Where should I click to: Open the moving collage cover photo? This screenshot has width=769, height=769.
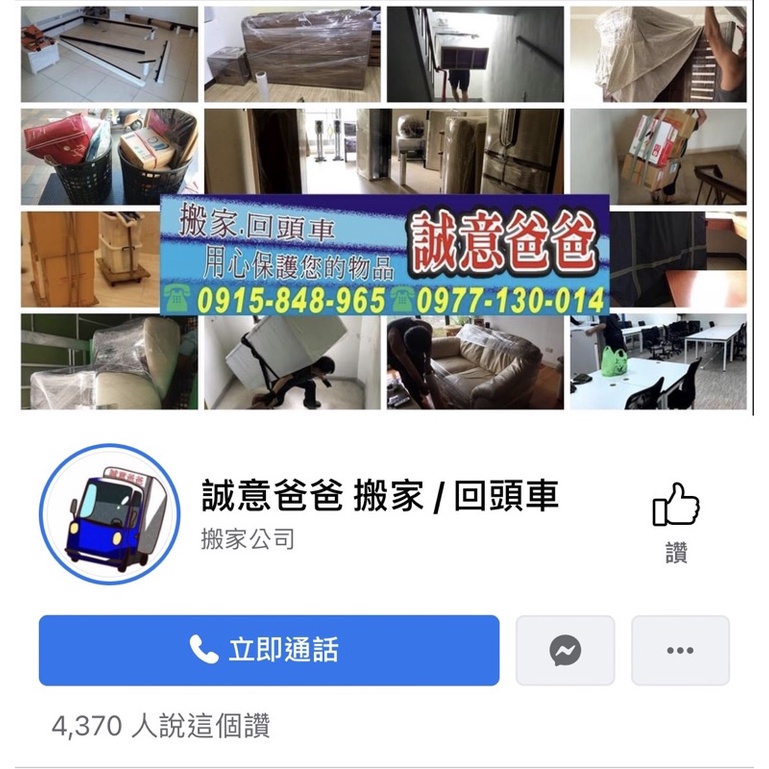(x=384, y=208)
